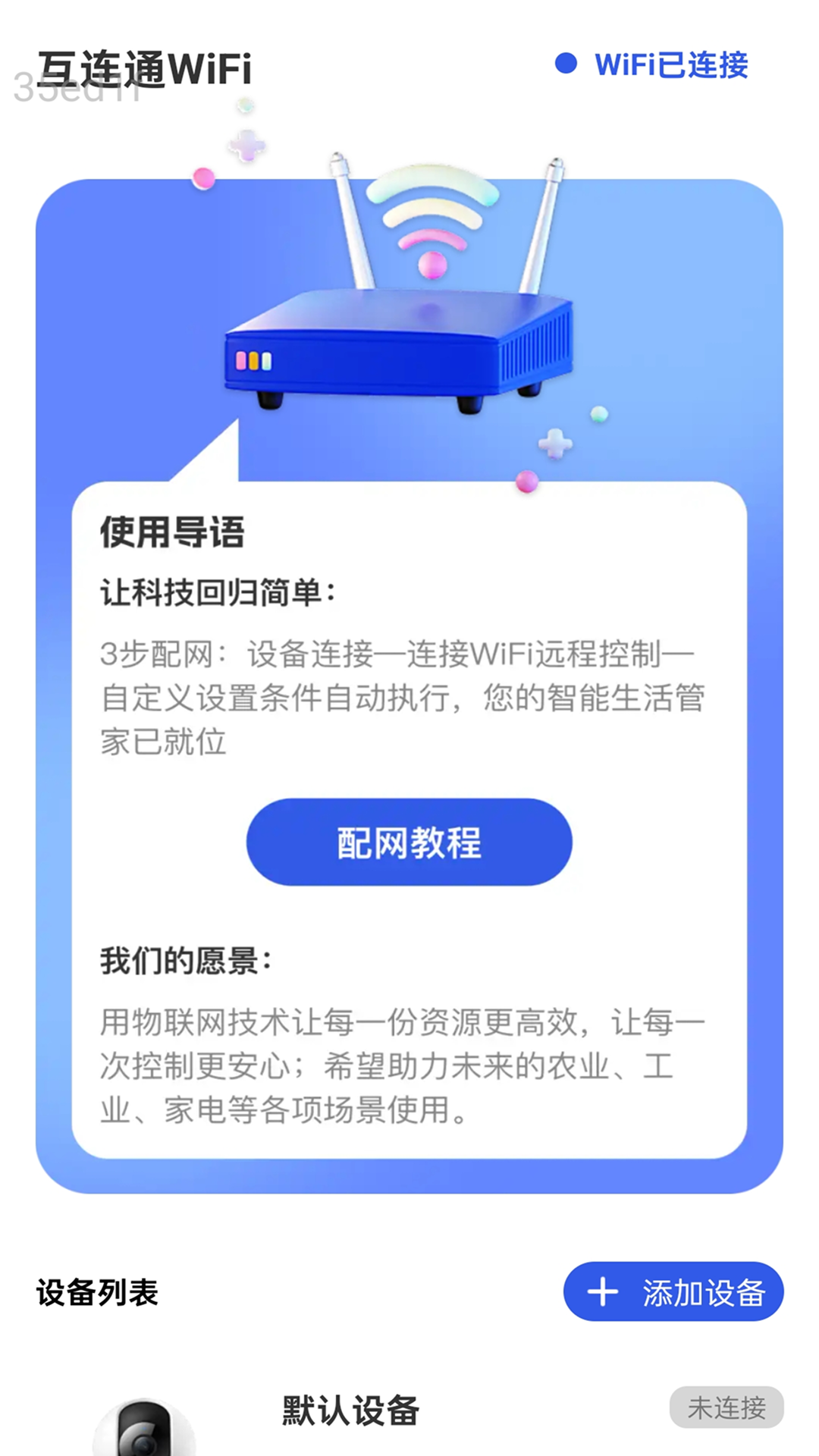Tap the green plus decoration below the router
Image resolution: width=819 pixels, height=1456 pixels.
coord(556,442)
